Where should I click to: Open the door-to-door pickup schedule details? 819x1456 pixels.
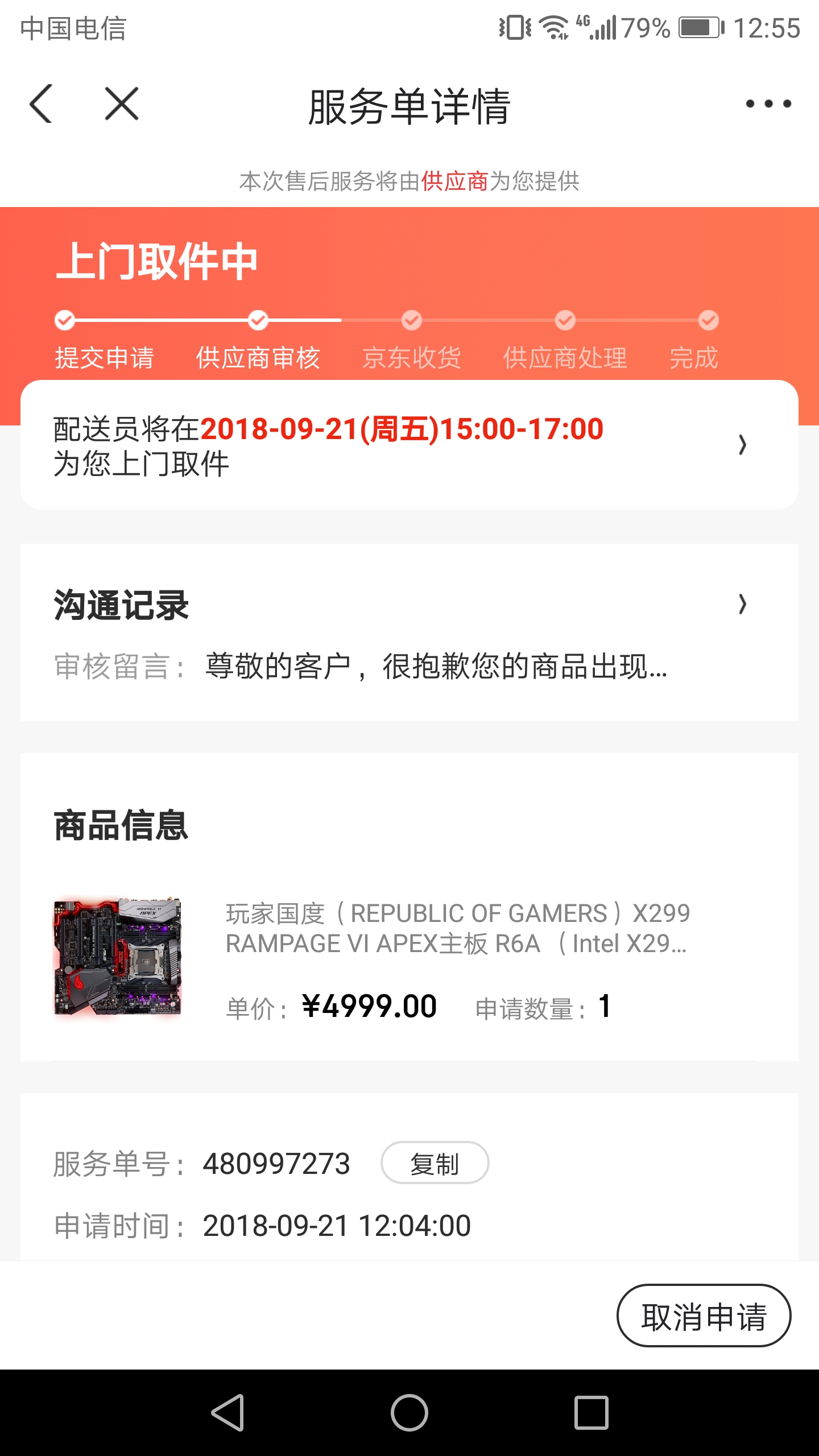[408, 445]
